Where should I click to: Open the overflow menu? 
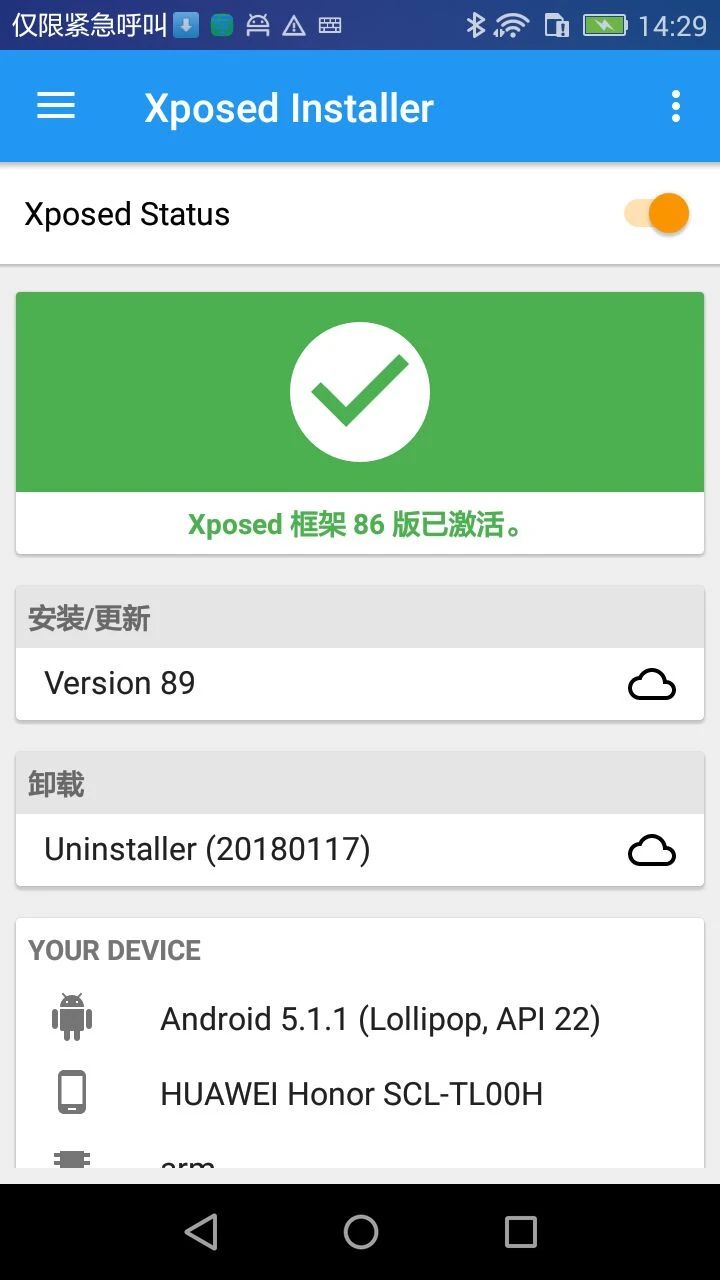pyautogui.click(x=676, y=106)
